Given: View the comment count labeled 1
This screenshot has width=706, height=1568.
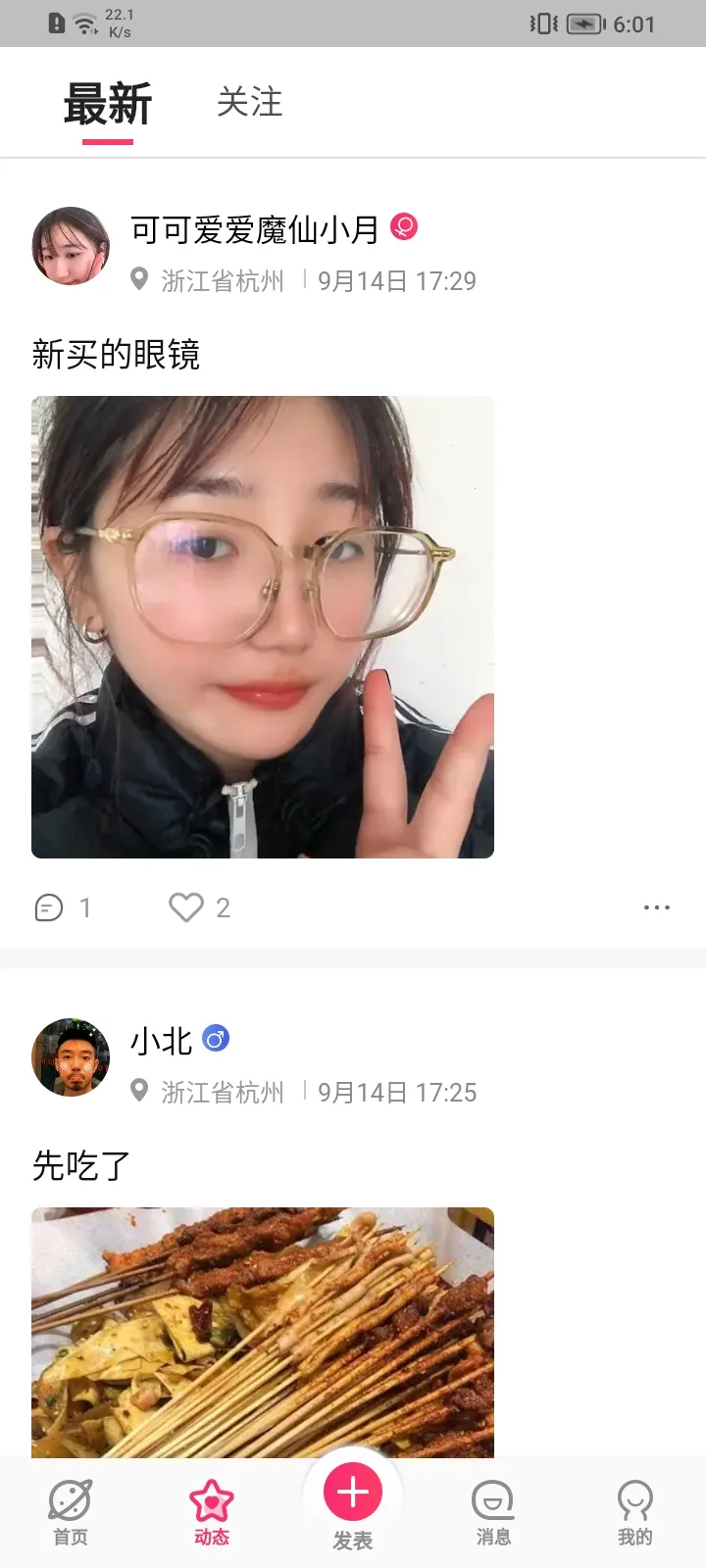Looking at the screenshot, I should [x=85, y=906].
